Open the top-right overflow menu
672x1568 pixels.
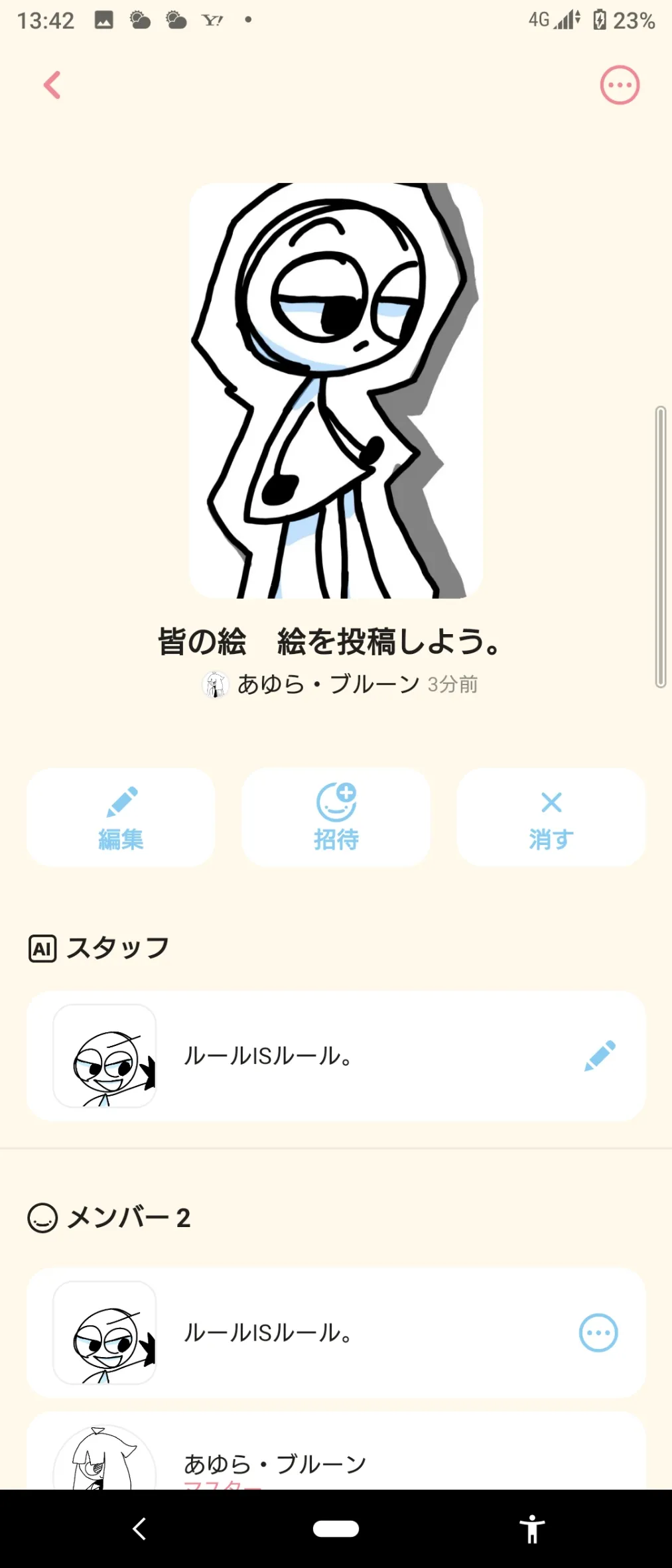point(620,85)
